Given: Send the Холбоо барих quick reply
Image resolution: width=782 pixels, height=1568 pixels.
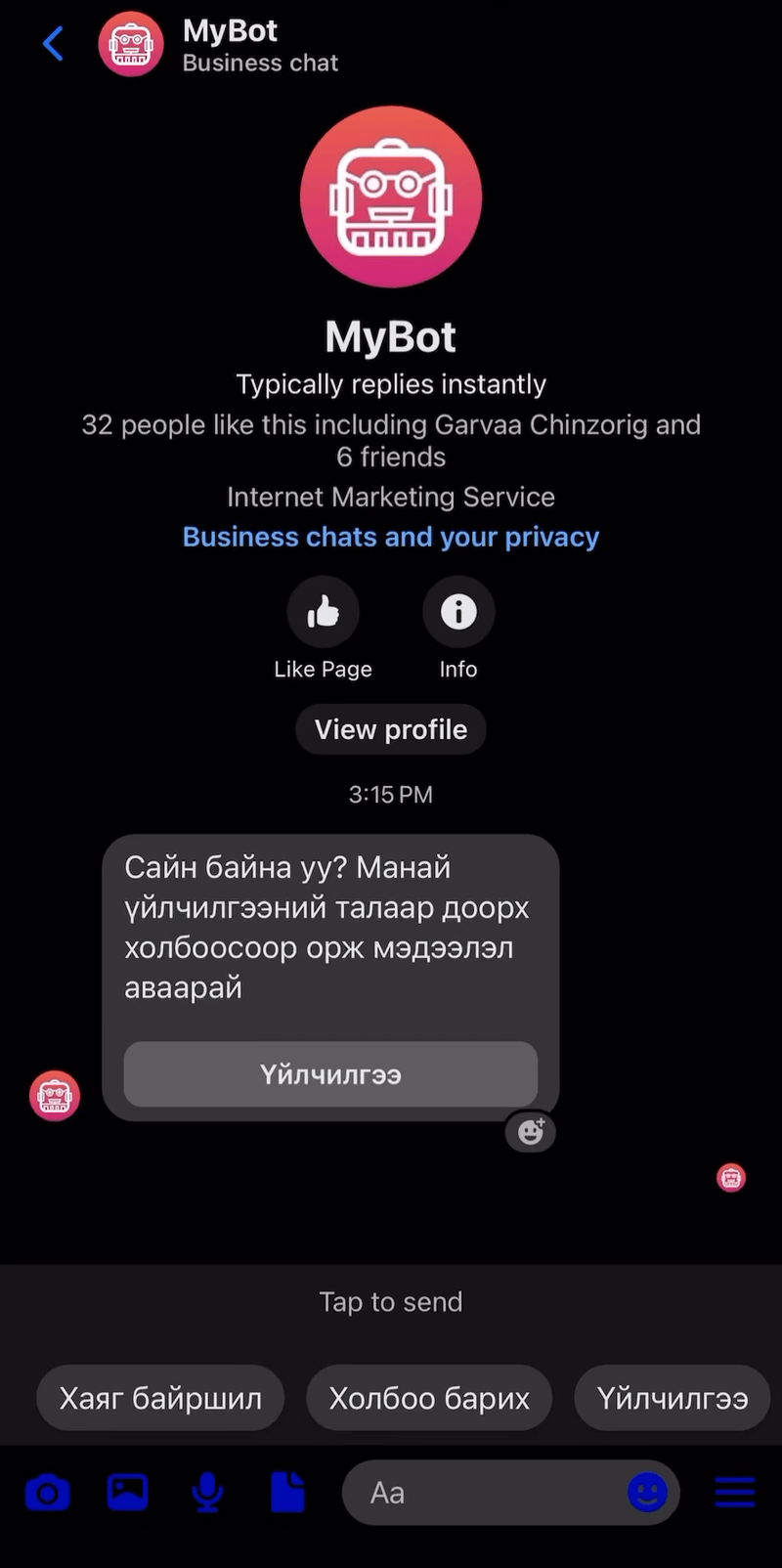Looking at the screenshot, I should point(429,1398).
